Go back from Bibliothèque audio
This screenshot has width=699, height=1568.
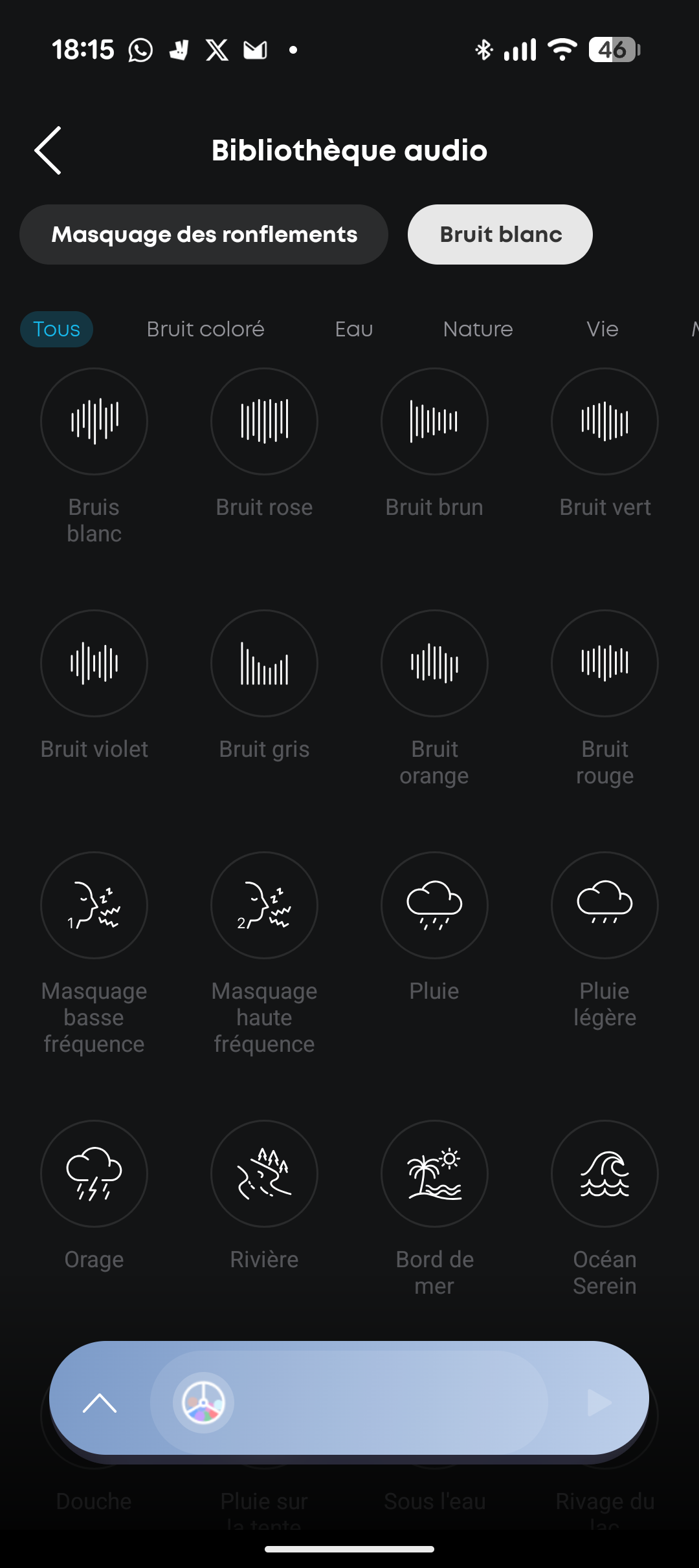49,151
